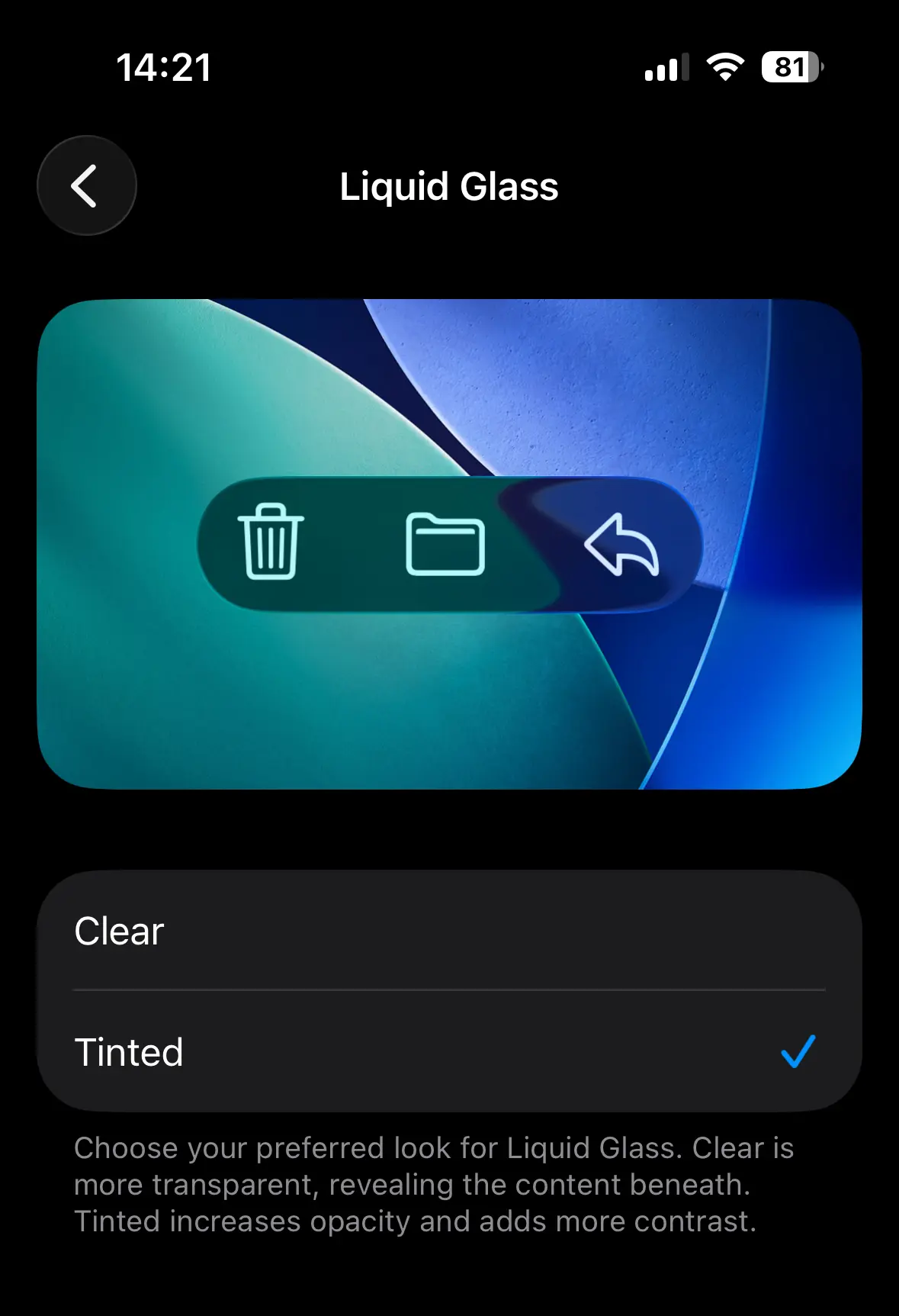Tap the Tinted text label
This screenshot has height=1316, width=899.
pos(127,1052)
